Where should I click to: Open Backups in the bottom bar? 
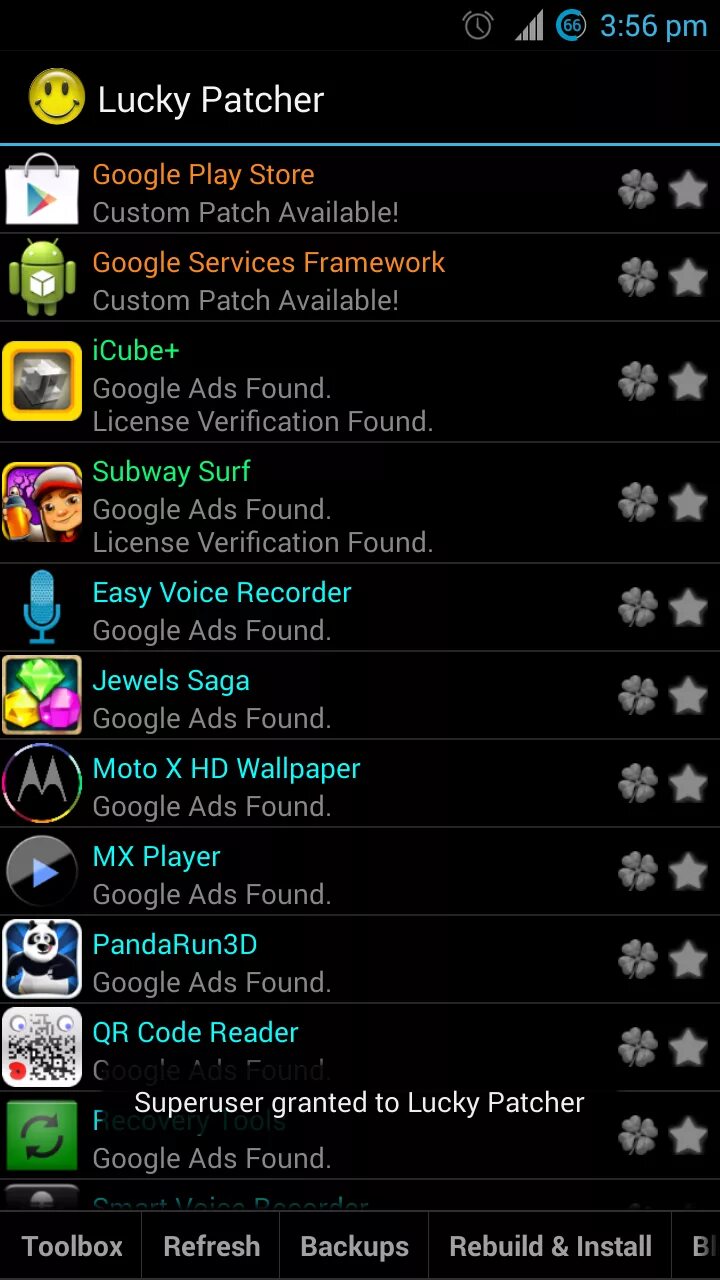point(354,1246)
